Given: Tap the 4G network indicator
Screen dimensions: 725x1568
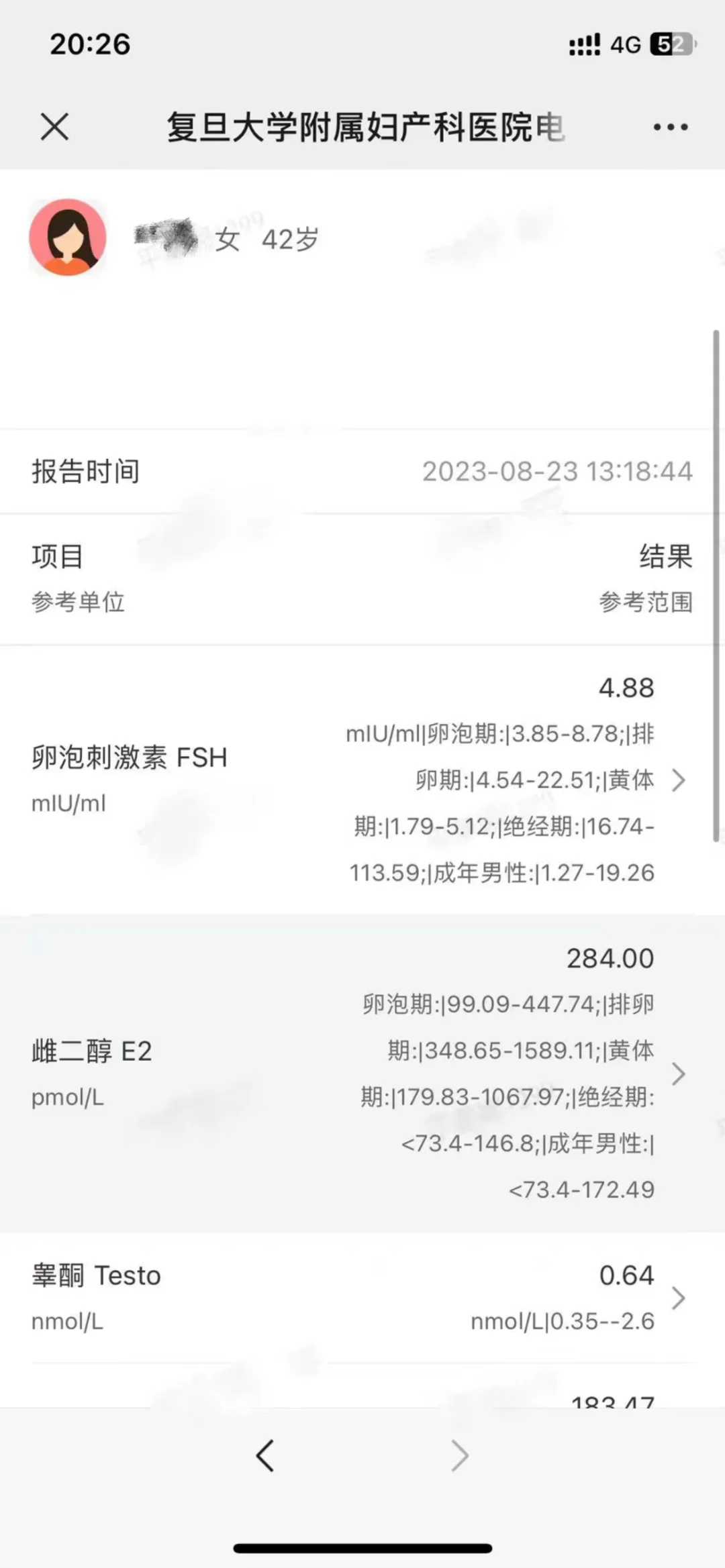Looking at the screenshot, I should 625,44.
